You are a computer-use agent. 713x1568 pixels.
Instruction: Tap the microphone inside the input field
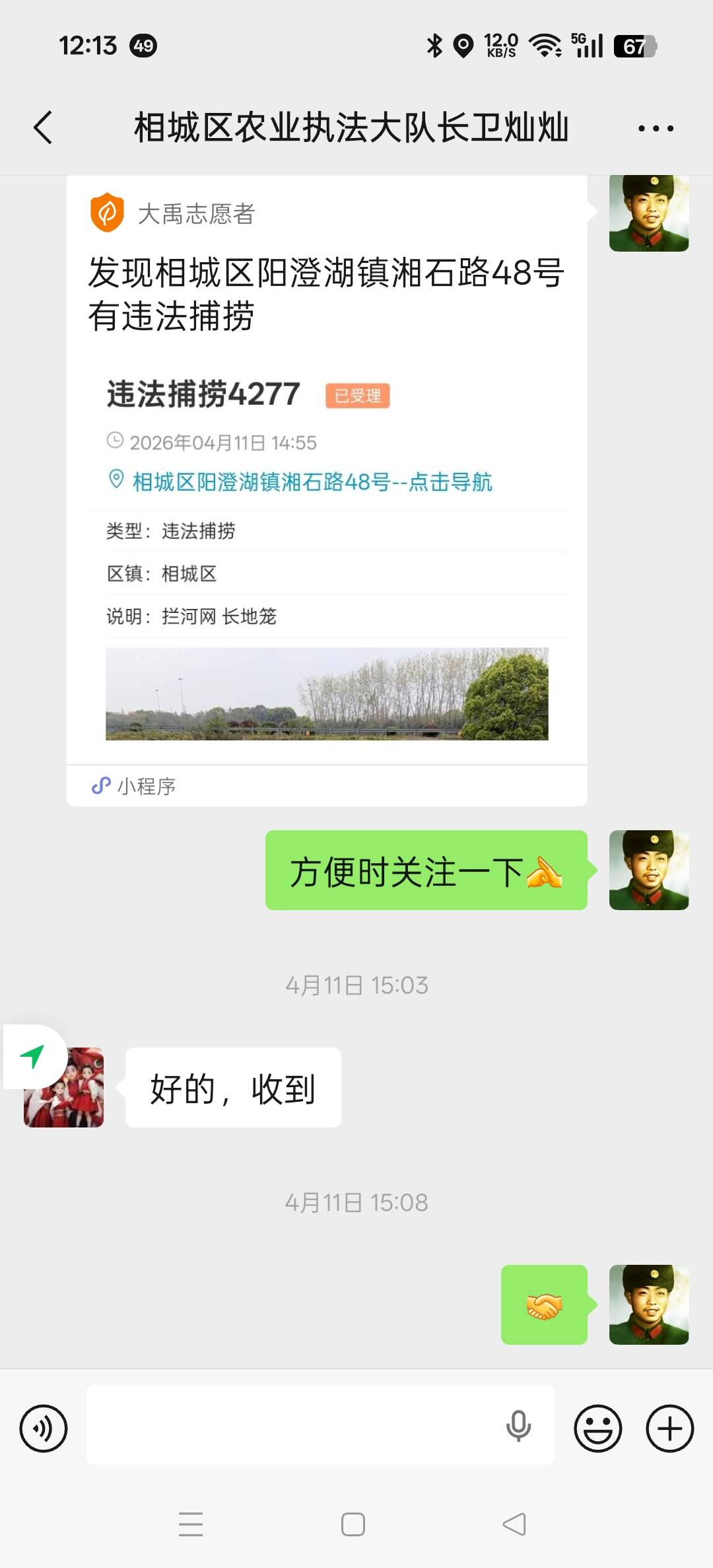tap(518, 1425)
